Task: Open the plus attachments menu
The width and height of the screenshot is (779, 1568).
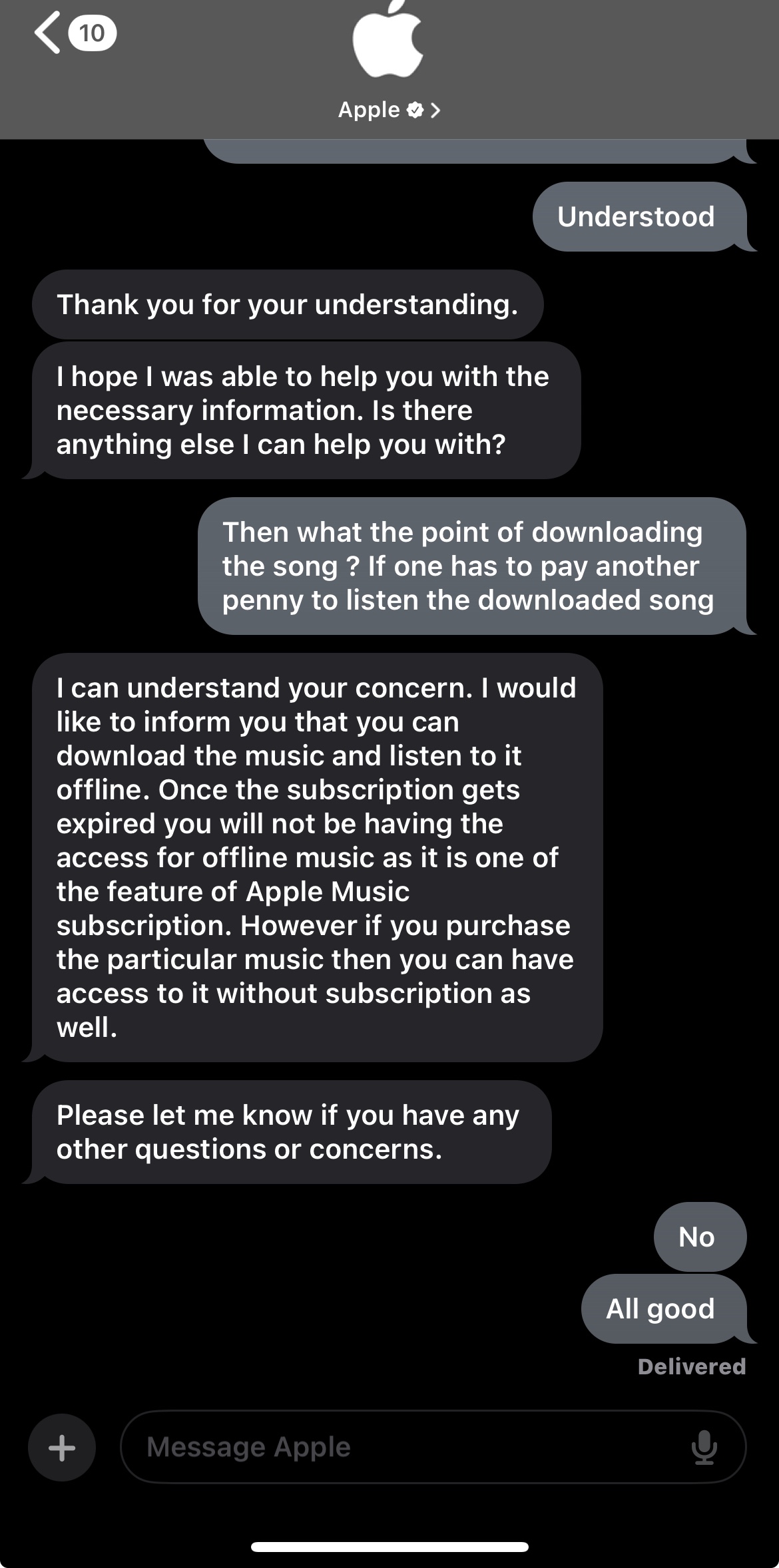Action: click(62, 1448)
